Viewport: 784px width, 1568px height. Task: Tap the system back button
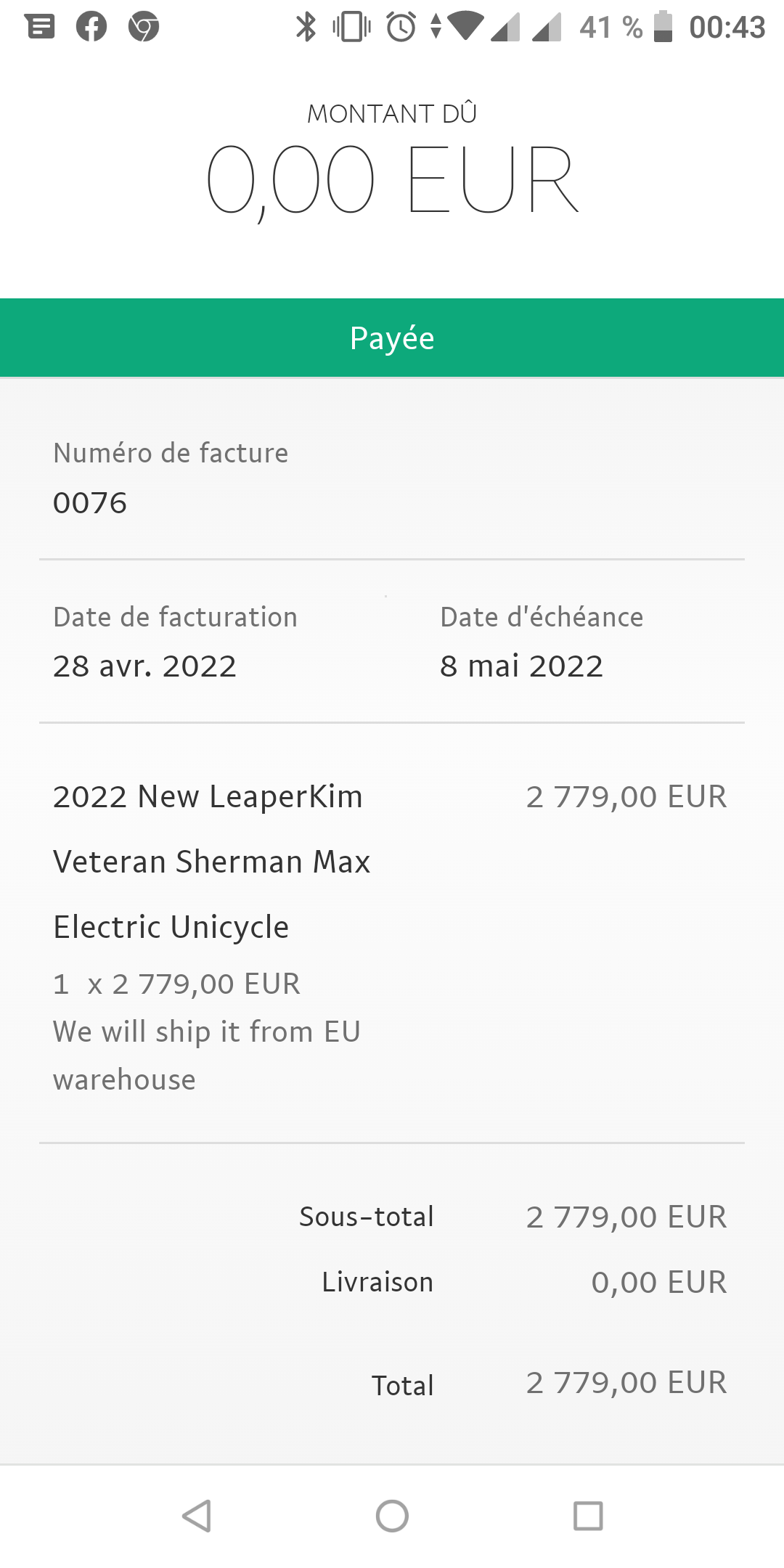tap(197, 1516)
